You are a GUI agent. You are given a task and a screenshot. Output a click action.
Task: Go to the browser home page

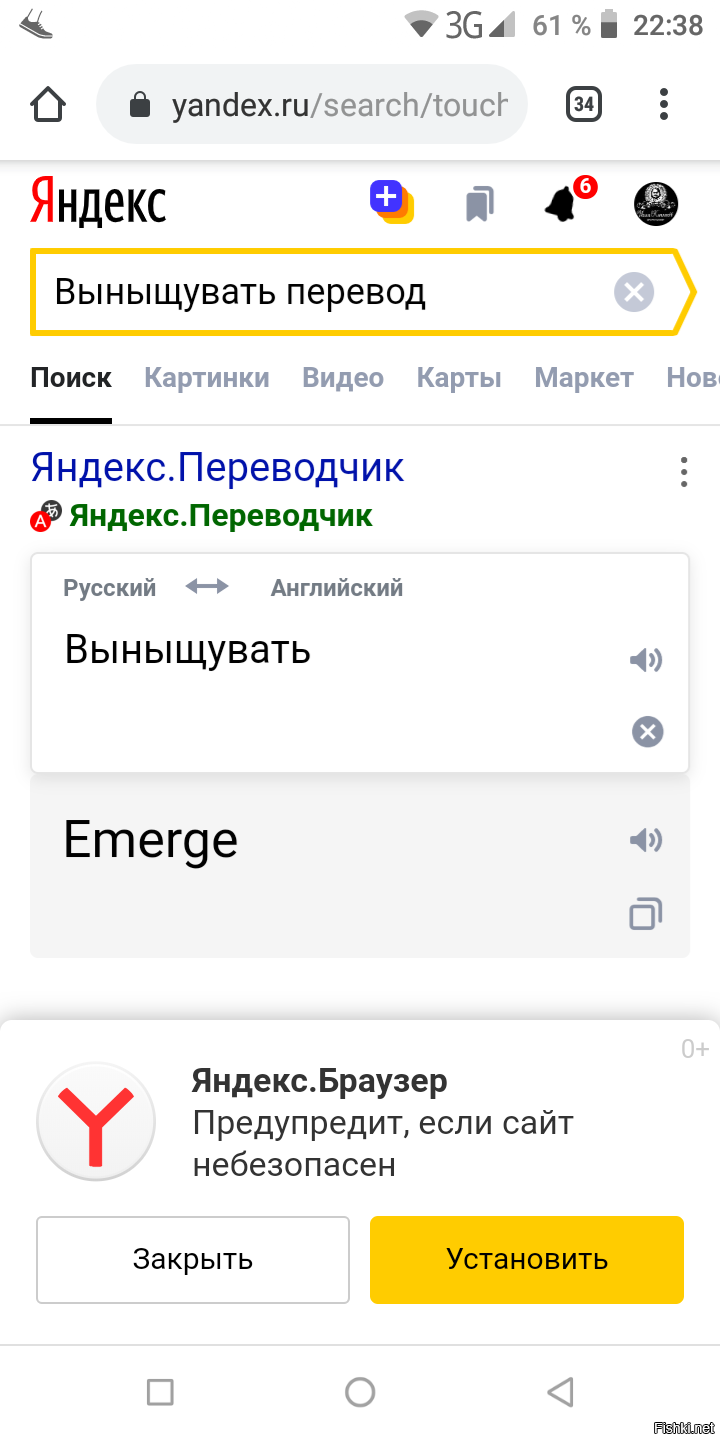pyautogui.click(x=49, y=104)
